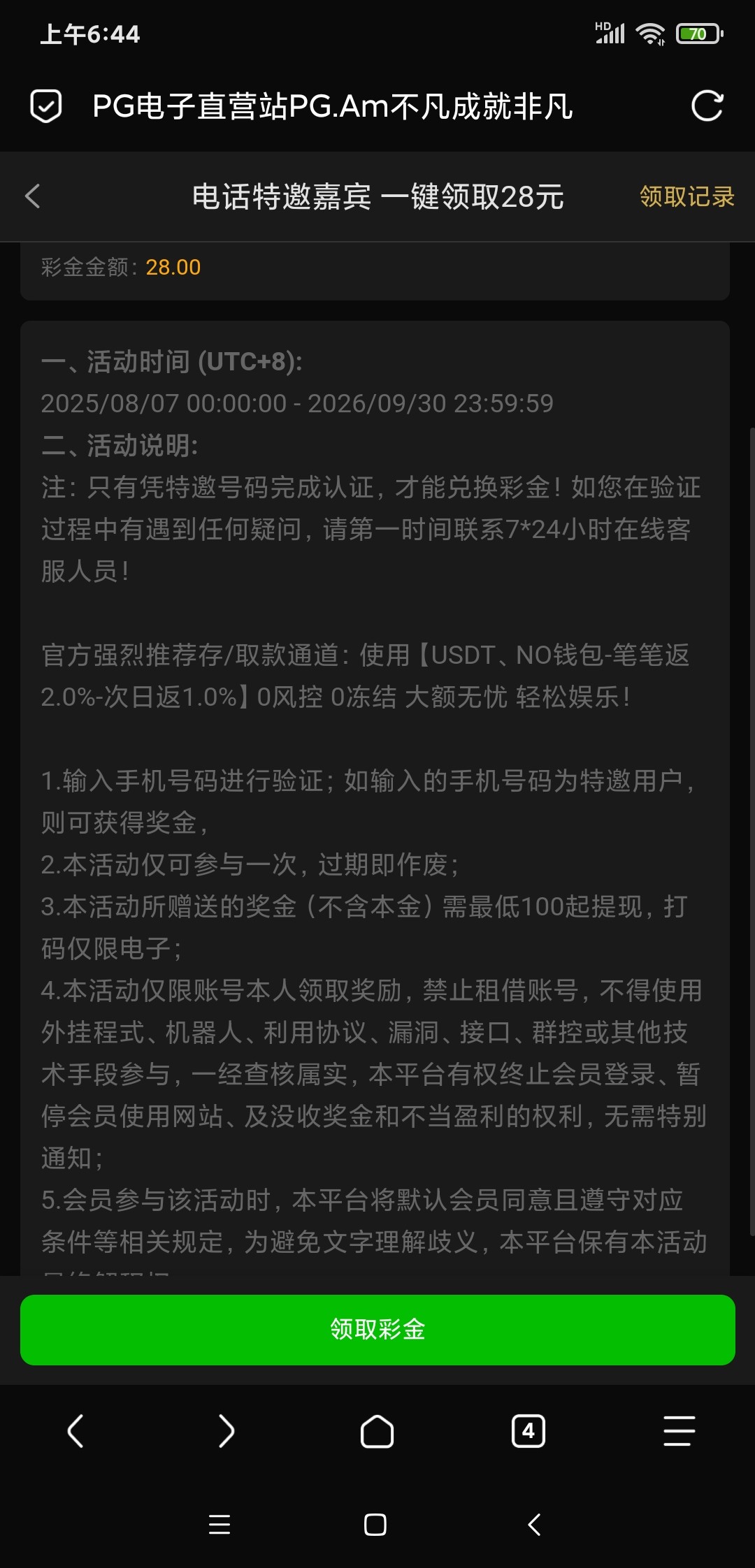Open the site security shield info
This screenshot has width=755, height=1568.
coord(46,106)
